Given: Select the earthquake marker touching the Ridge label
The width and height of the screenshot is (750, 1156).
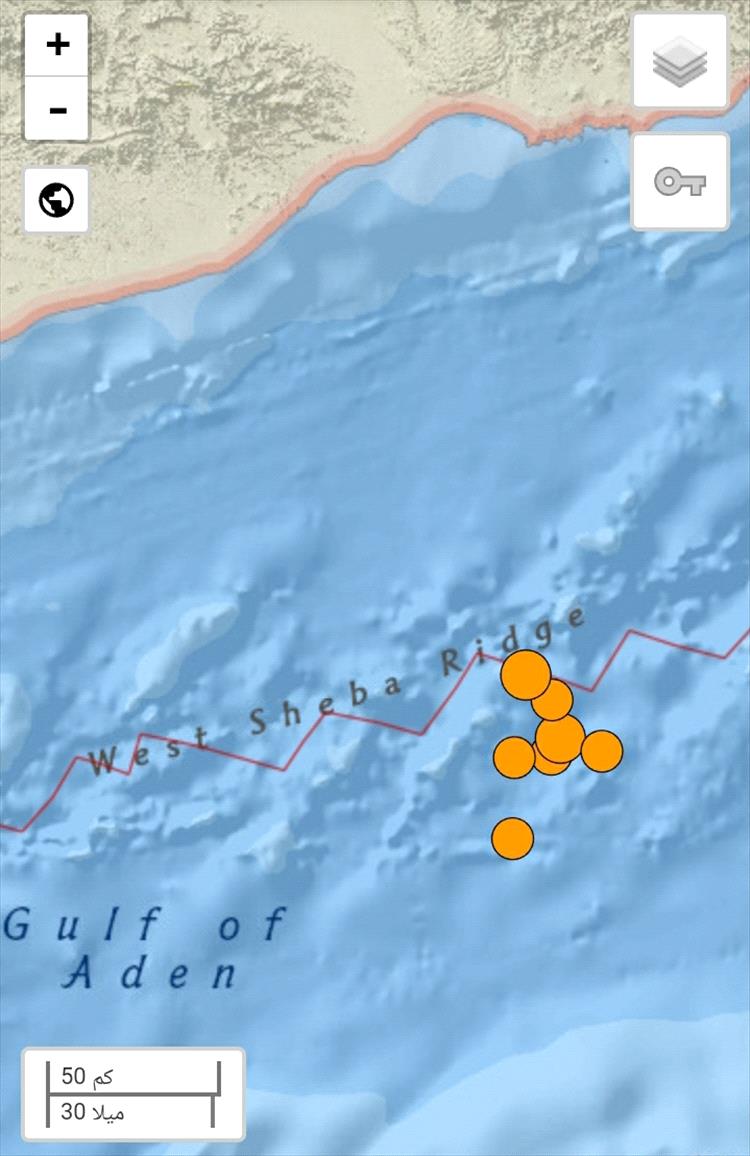Looking at the screenshot, I should point(522,674).
